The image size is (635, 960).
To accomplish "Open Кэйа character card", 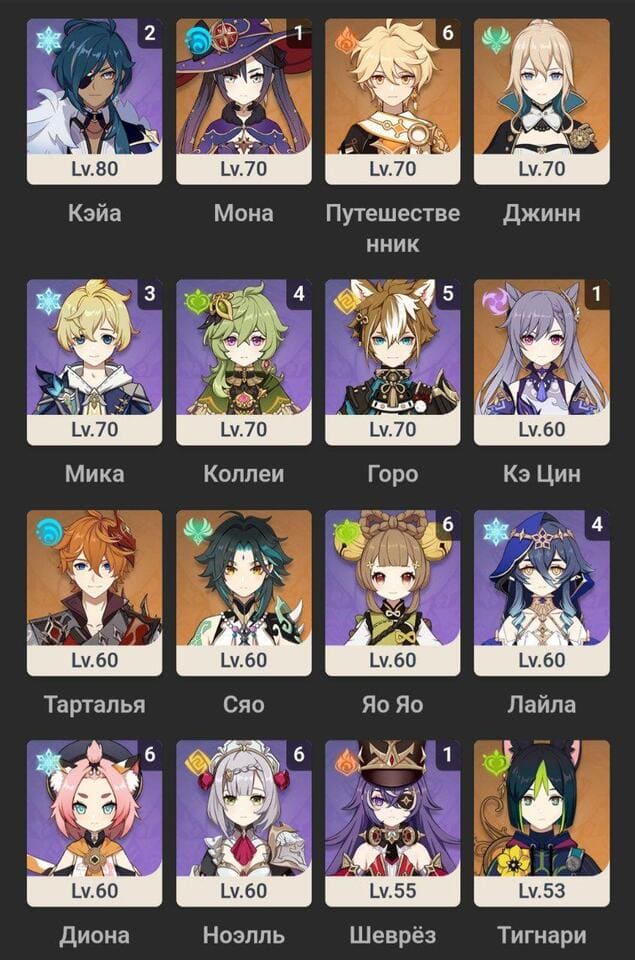I will coord(94,100).
